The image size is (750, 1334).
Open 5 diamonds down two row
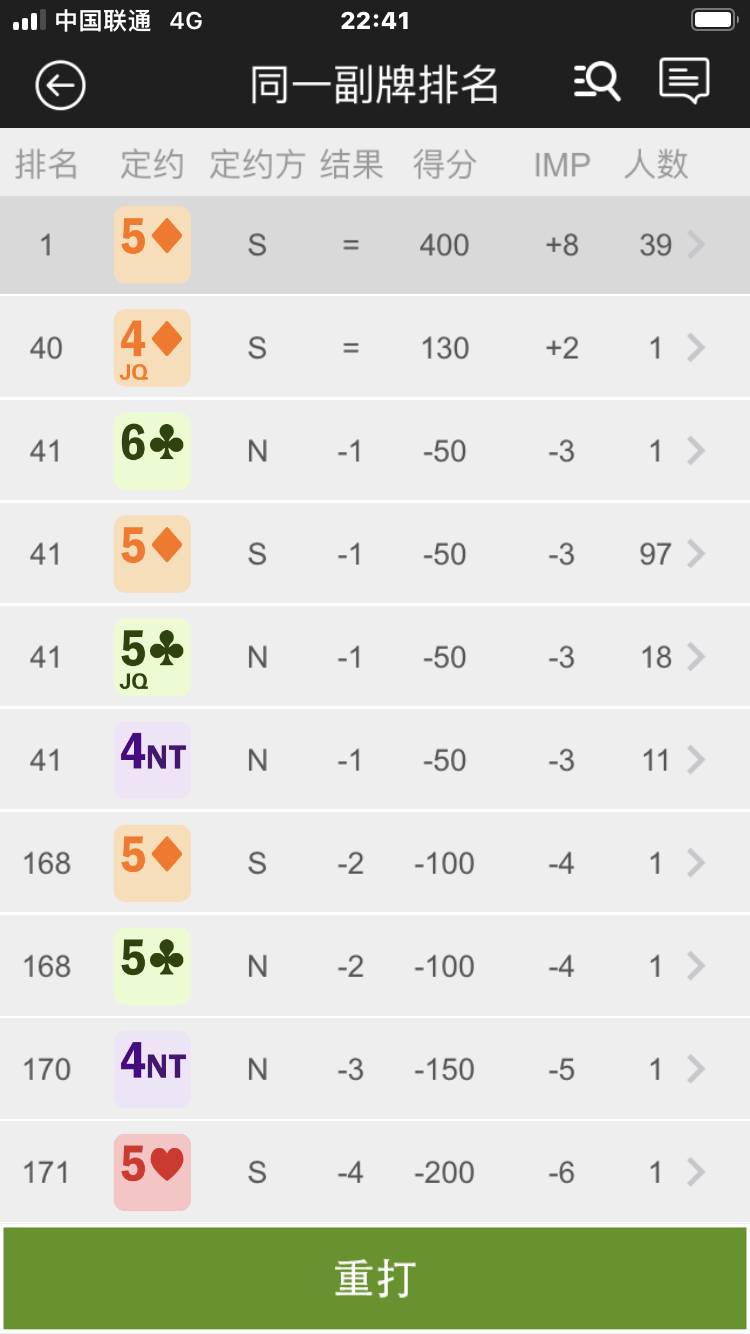[375, 863]
